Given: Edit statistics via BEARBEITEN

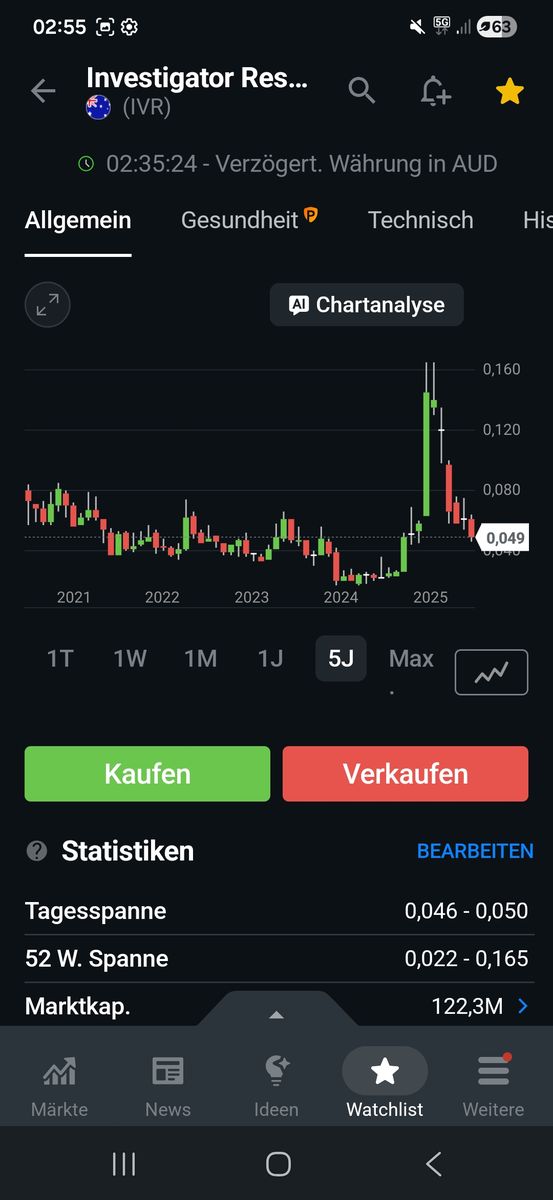Looking at the screenshot, I should coord(475,851).
